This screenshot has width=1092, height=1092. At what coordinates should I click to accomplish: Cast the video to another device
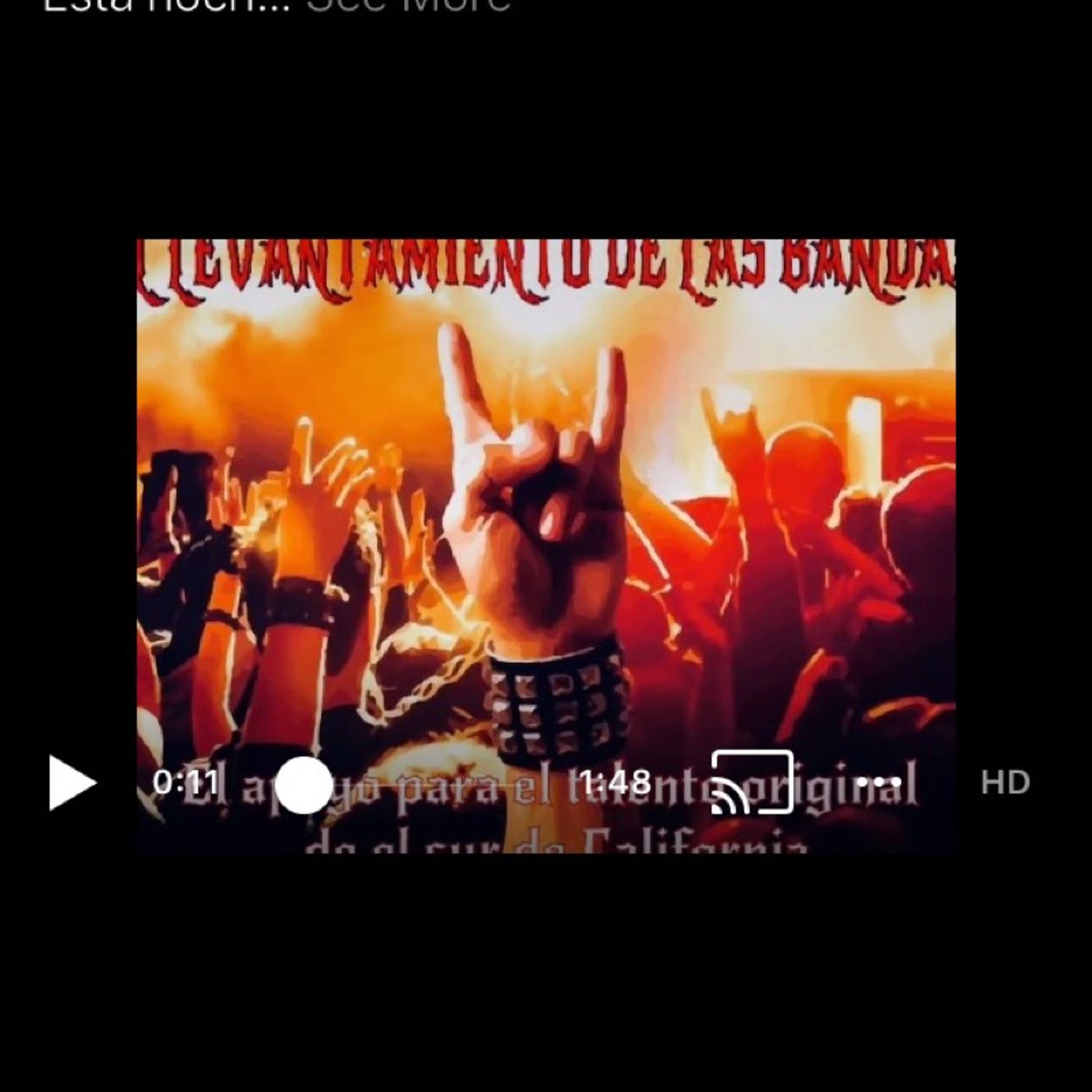(x=752, y=782)
